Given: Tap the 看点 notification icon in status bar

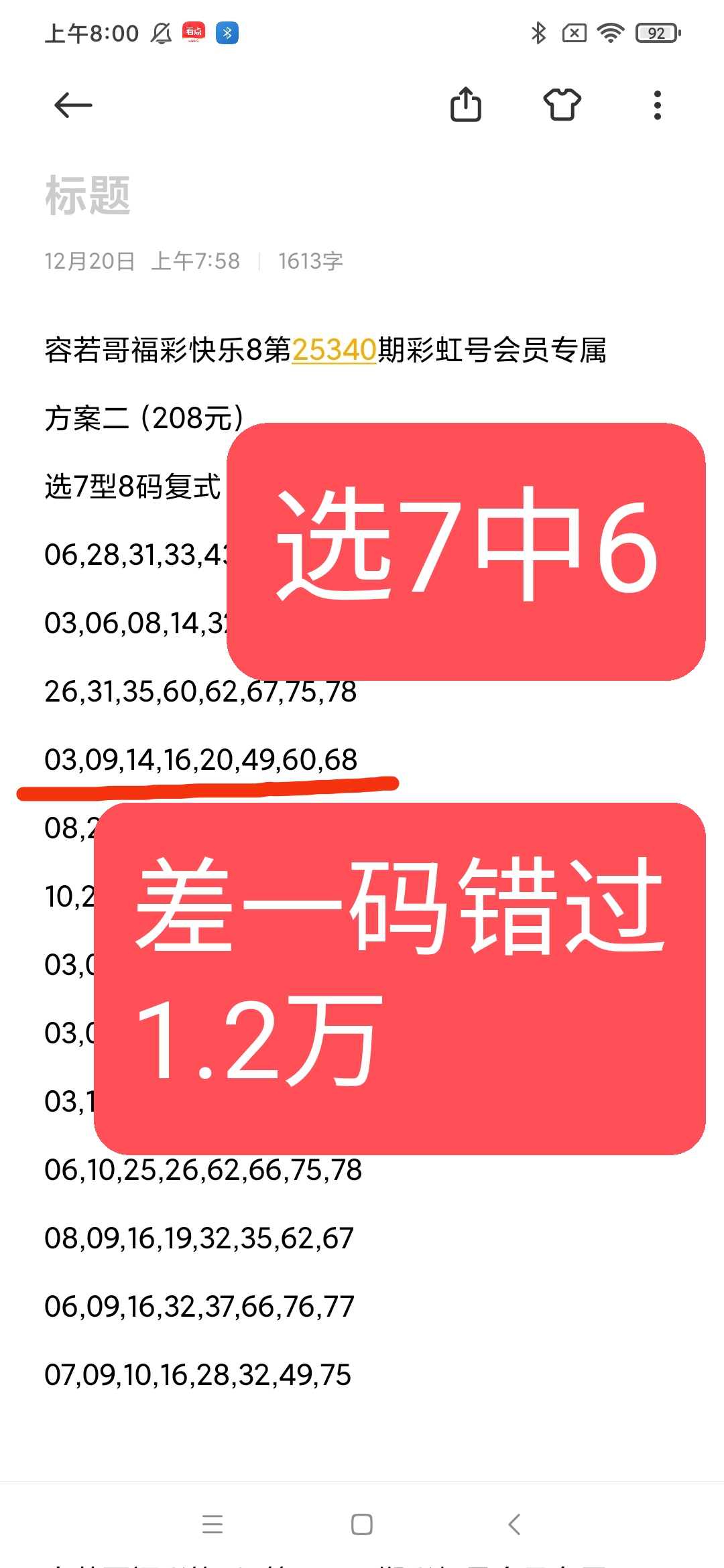Looking at the screenshot, I should [193, 31].
